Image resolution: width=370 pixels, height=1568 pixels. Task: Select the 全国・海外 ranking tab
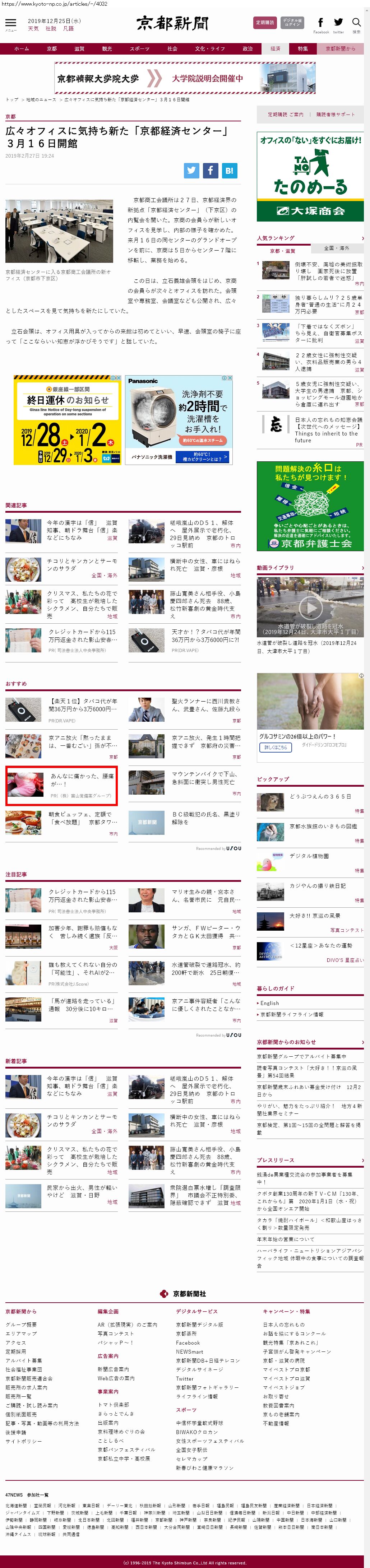click(337, 248)
